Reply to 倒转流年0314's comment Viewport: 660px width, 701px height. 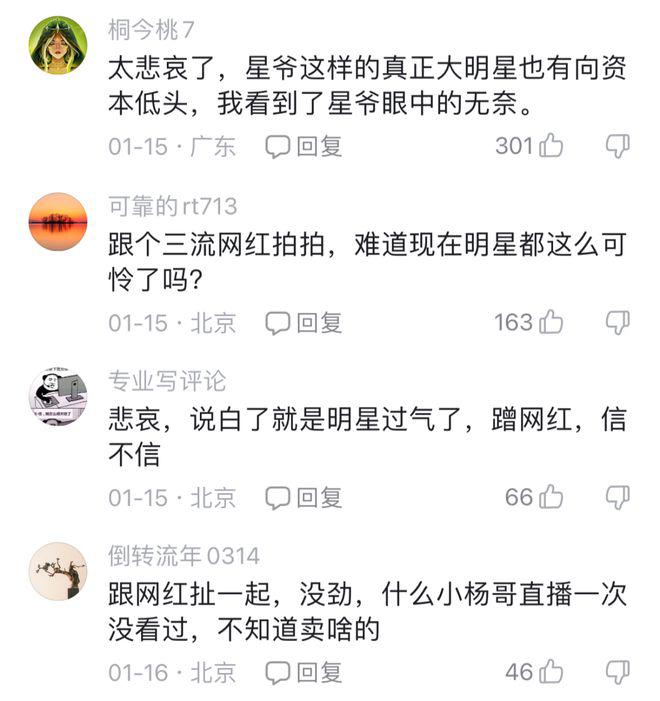click(x=304, y=672)
